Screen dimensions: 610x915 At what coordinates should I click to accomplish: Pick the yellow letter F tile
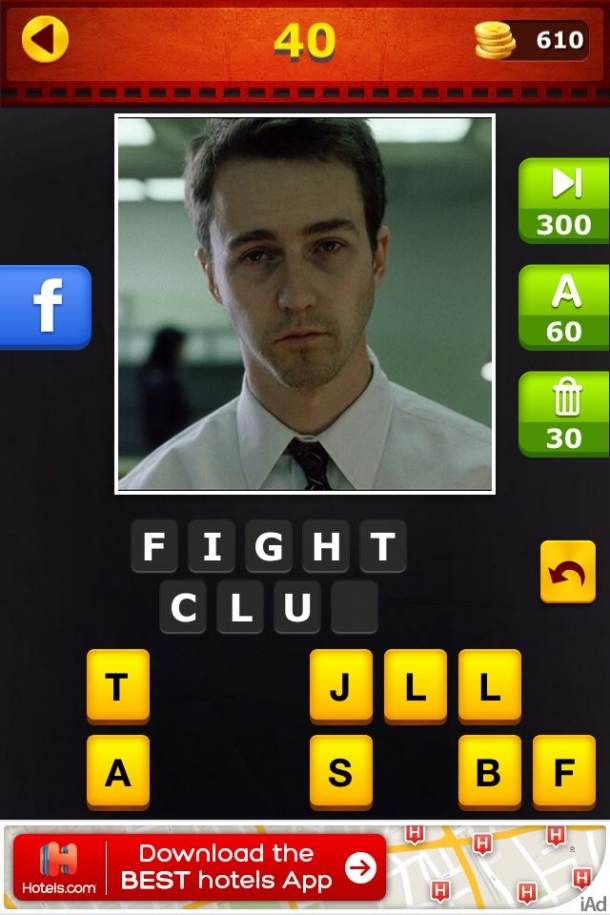pyautogui.click(x=563, y=771)
